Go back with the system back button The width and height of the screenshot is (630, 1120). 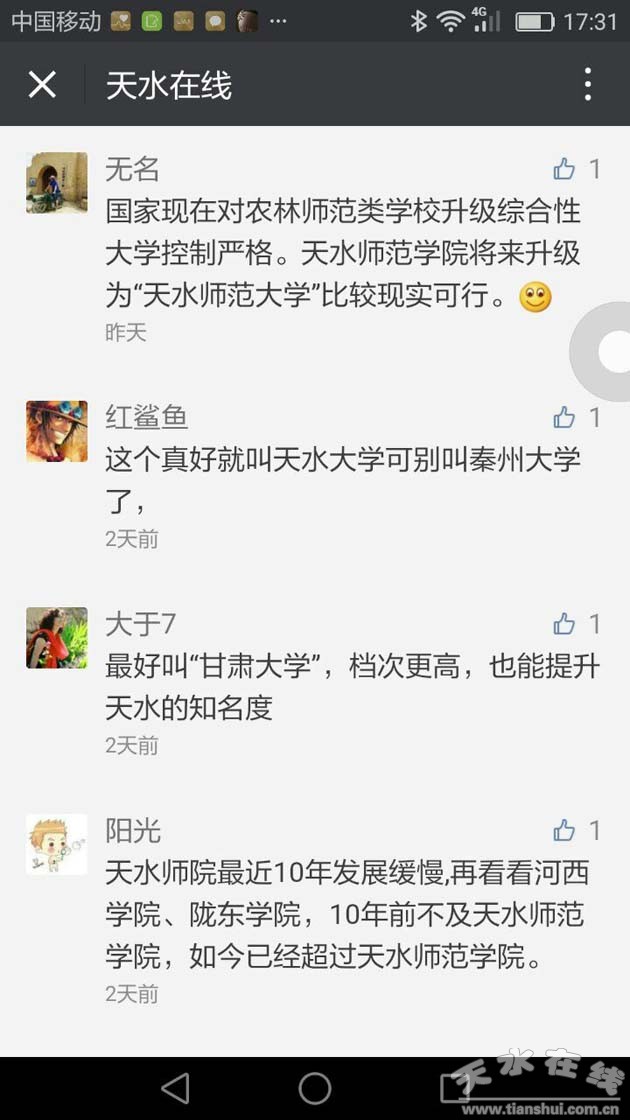(x=175, y=1088)
